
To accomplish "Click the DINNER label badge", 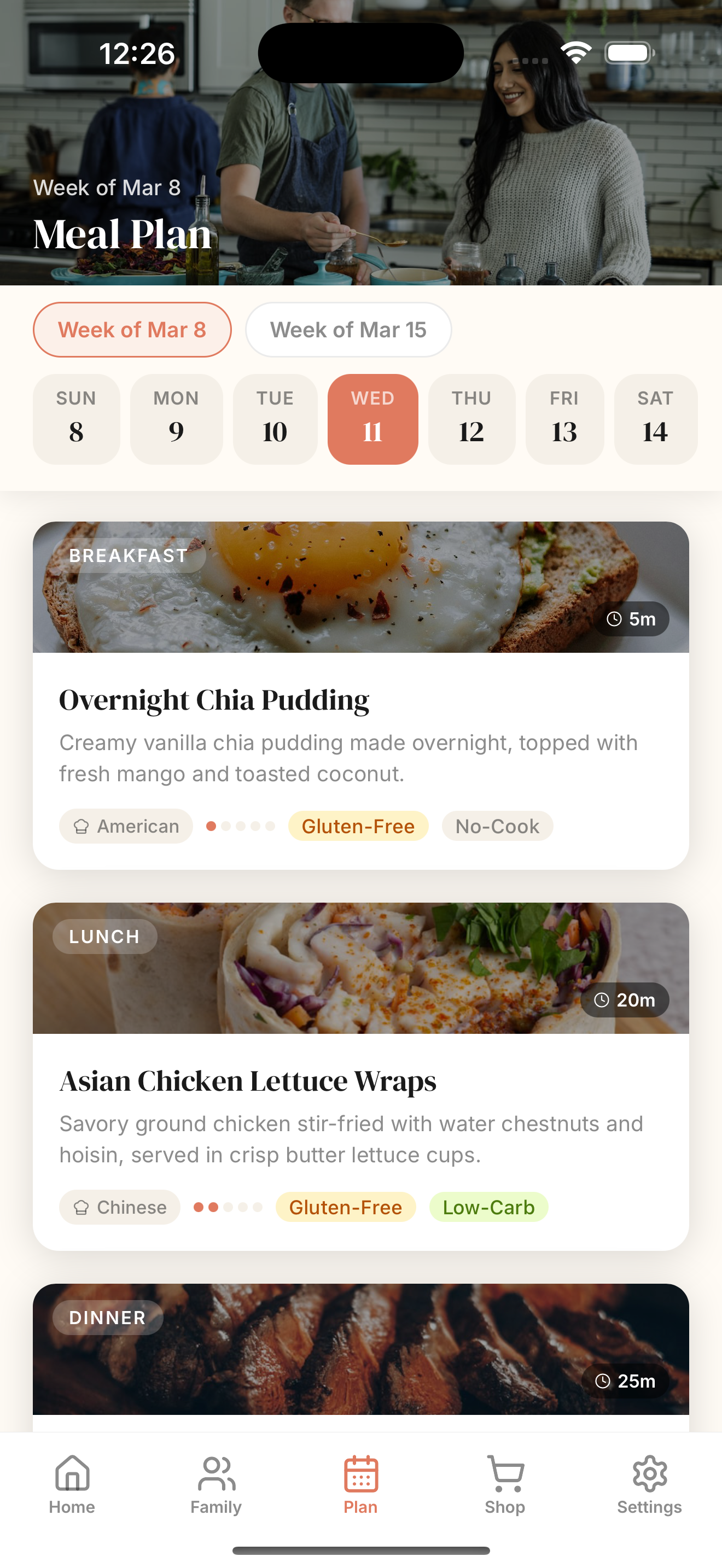I will (x=107, y=1317).
